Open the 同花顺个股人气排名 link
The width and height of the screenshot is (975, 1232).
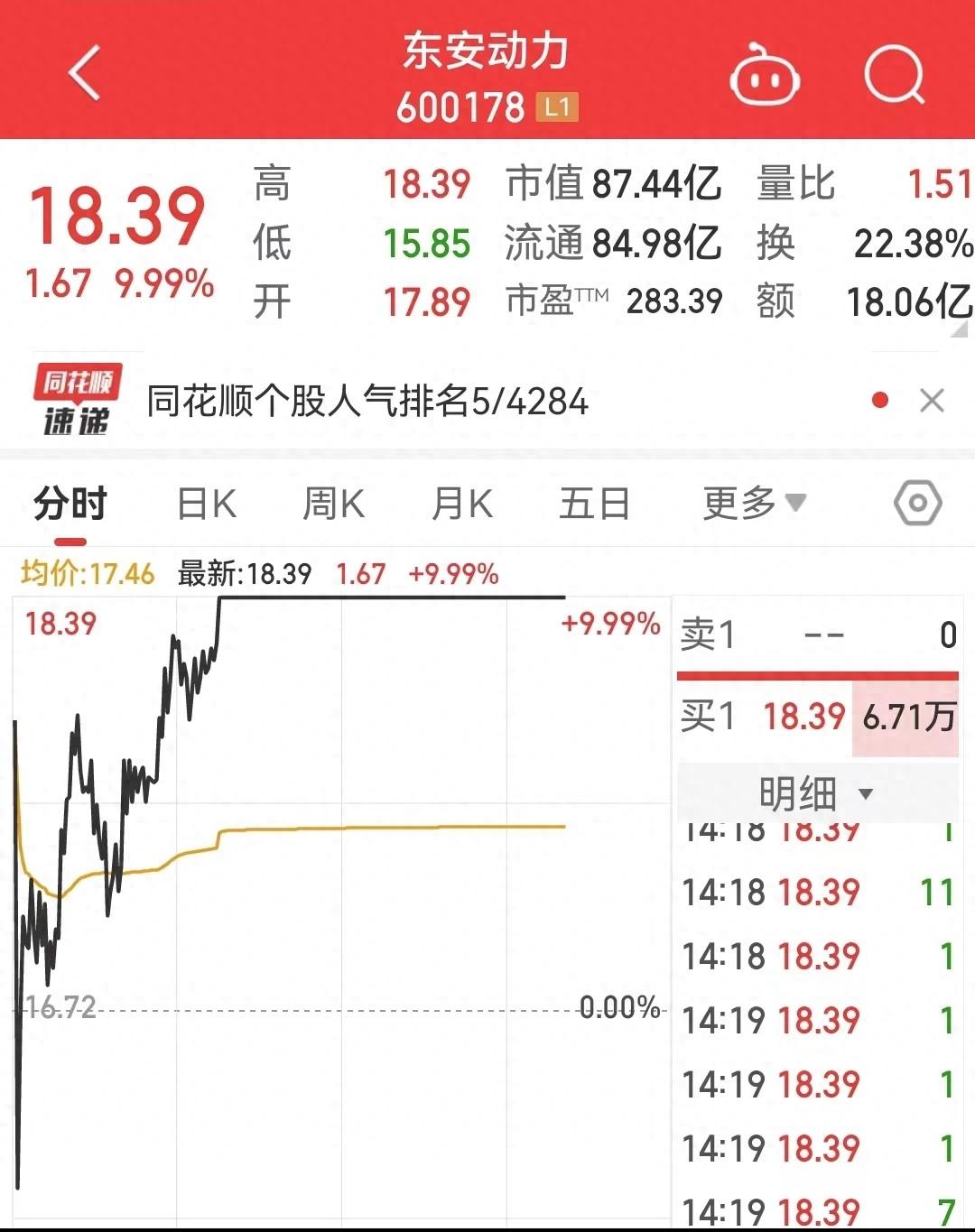366,400
